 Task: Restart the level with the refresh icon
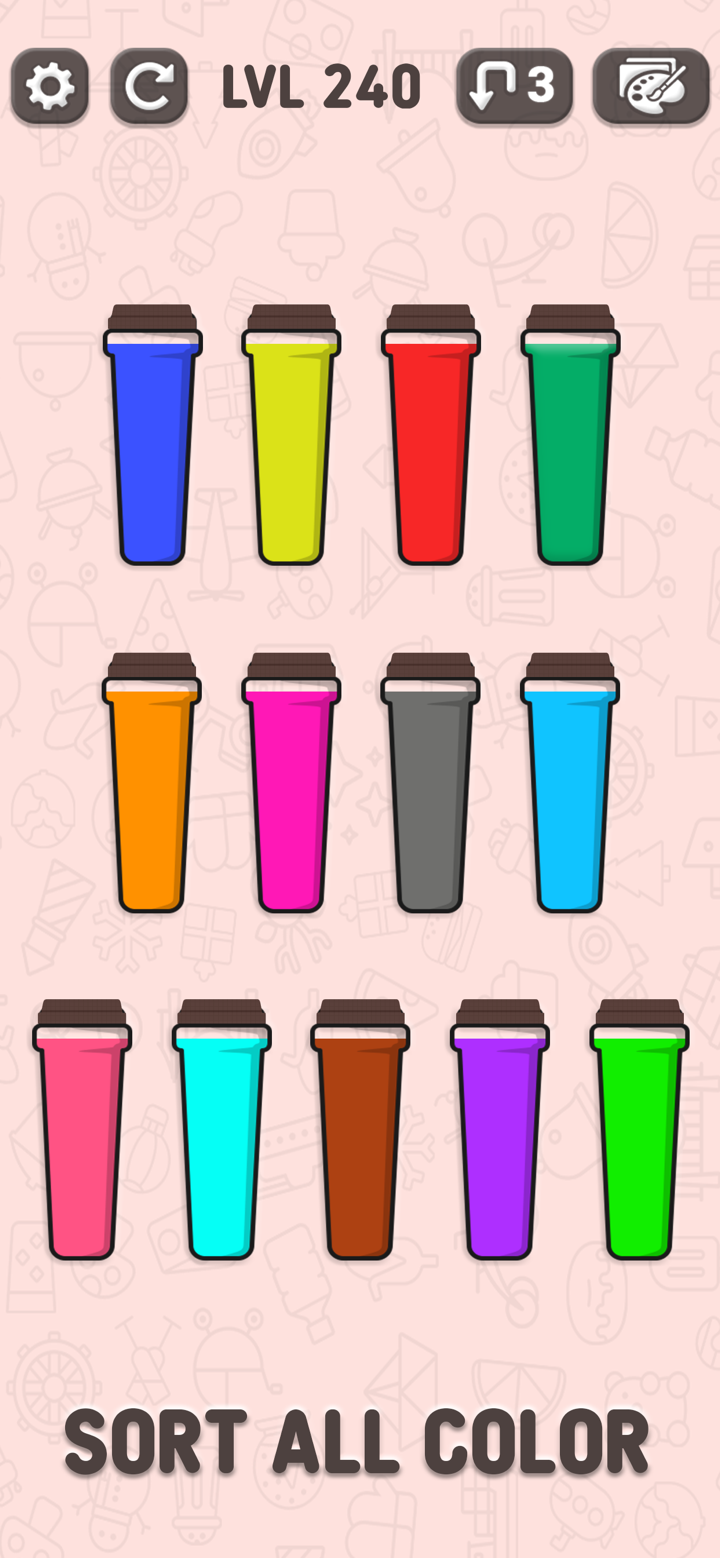pos(149,85)
